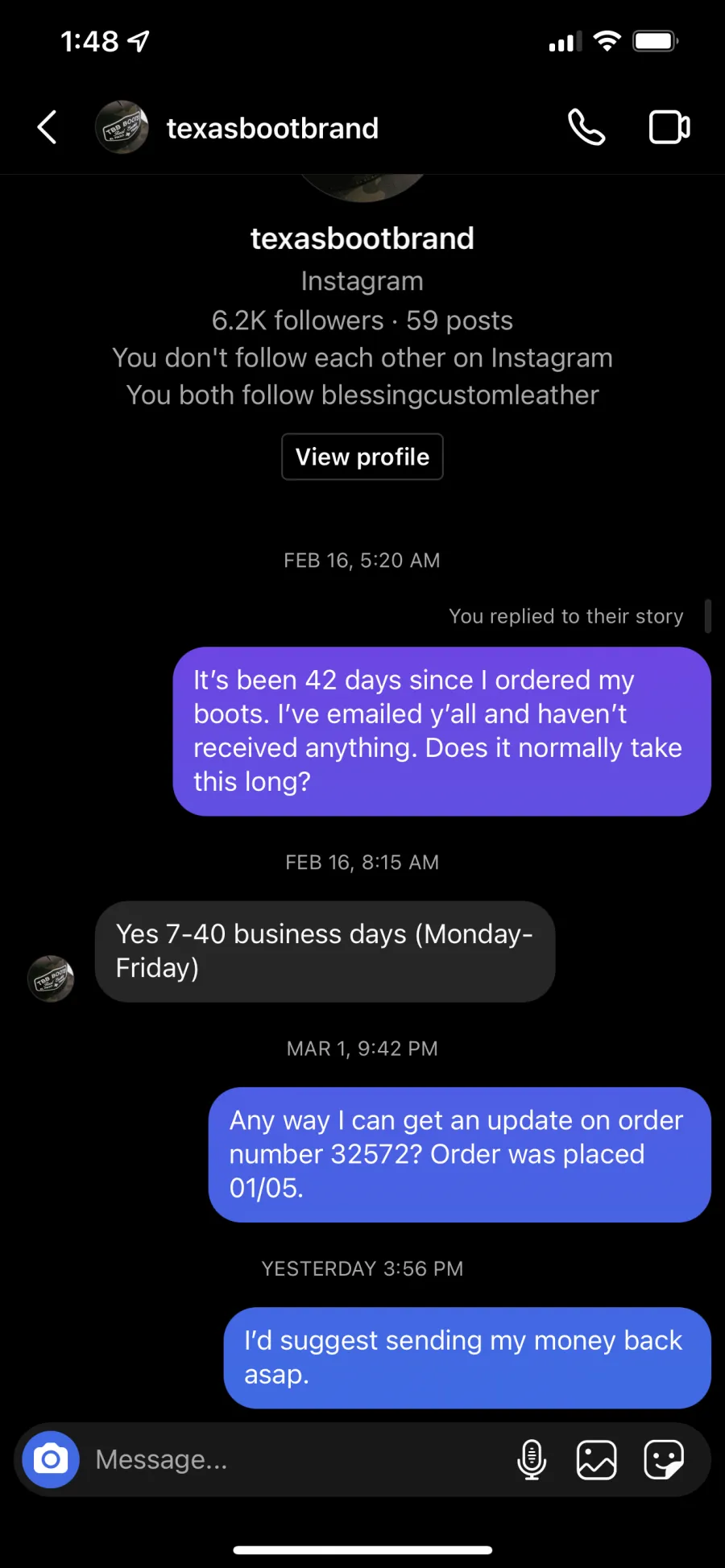
Task: Open the camera from the message bar
Action: click(x=51, y=1459)
